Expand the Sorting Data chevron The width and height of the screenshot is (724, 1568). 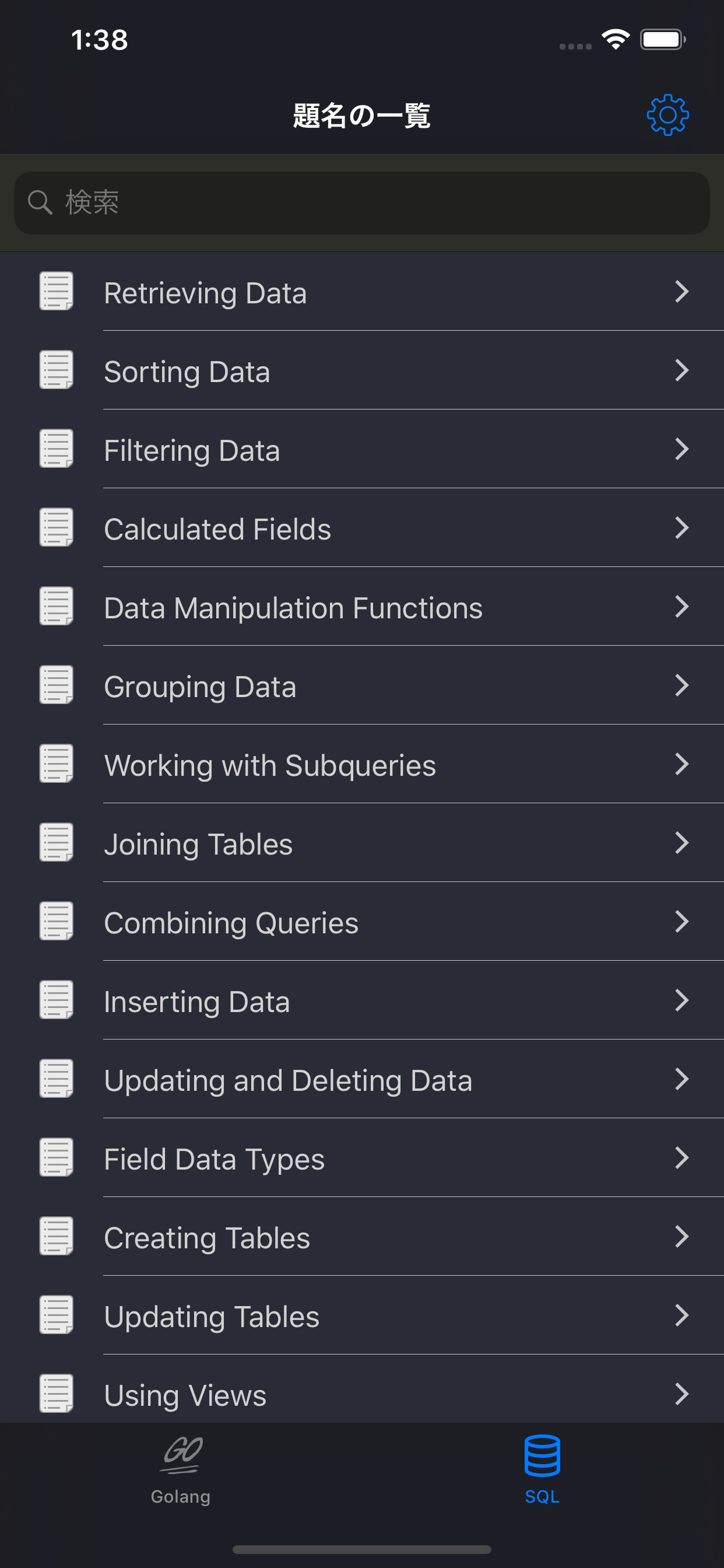click(681, 370)
